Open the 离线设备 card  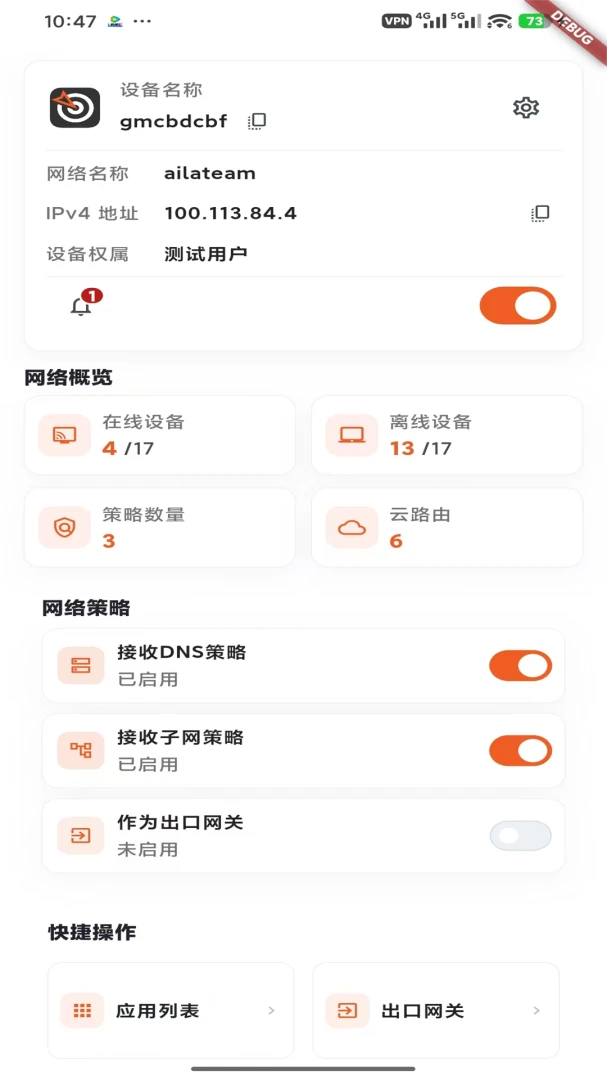point(447,435)
